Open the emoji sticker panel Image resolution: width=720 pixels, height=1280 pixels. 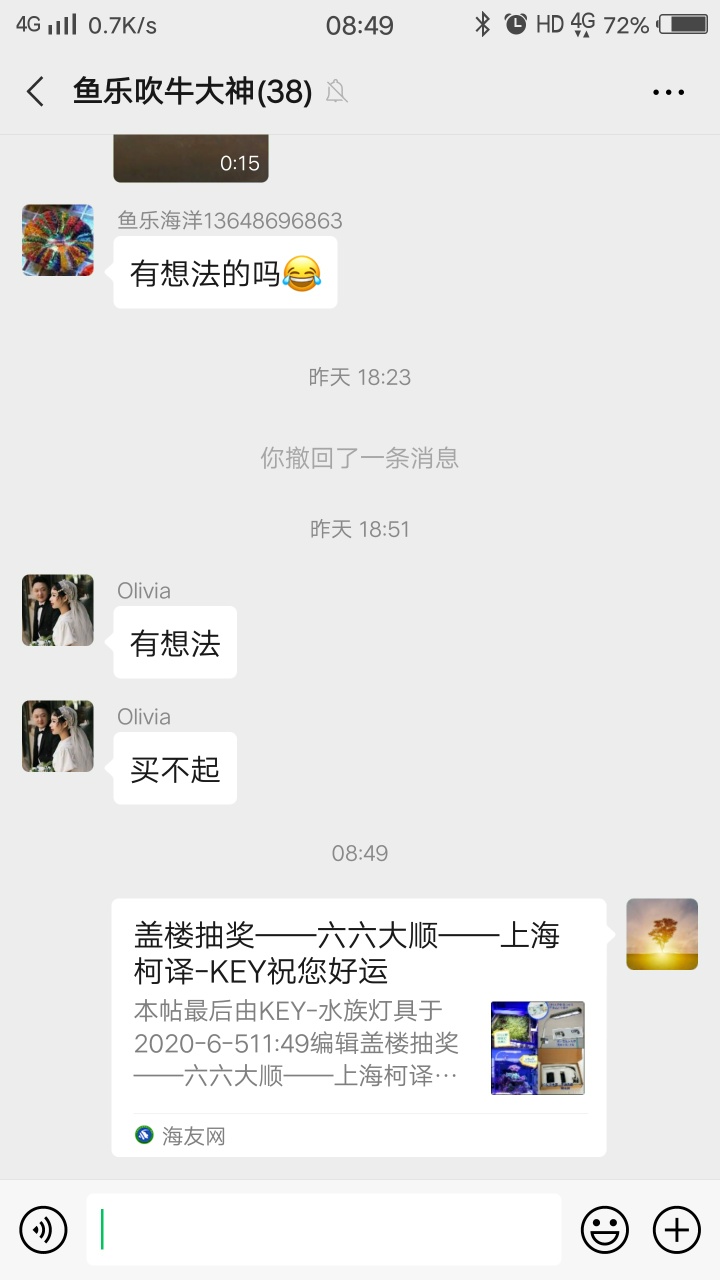(x=605, y=1230)
